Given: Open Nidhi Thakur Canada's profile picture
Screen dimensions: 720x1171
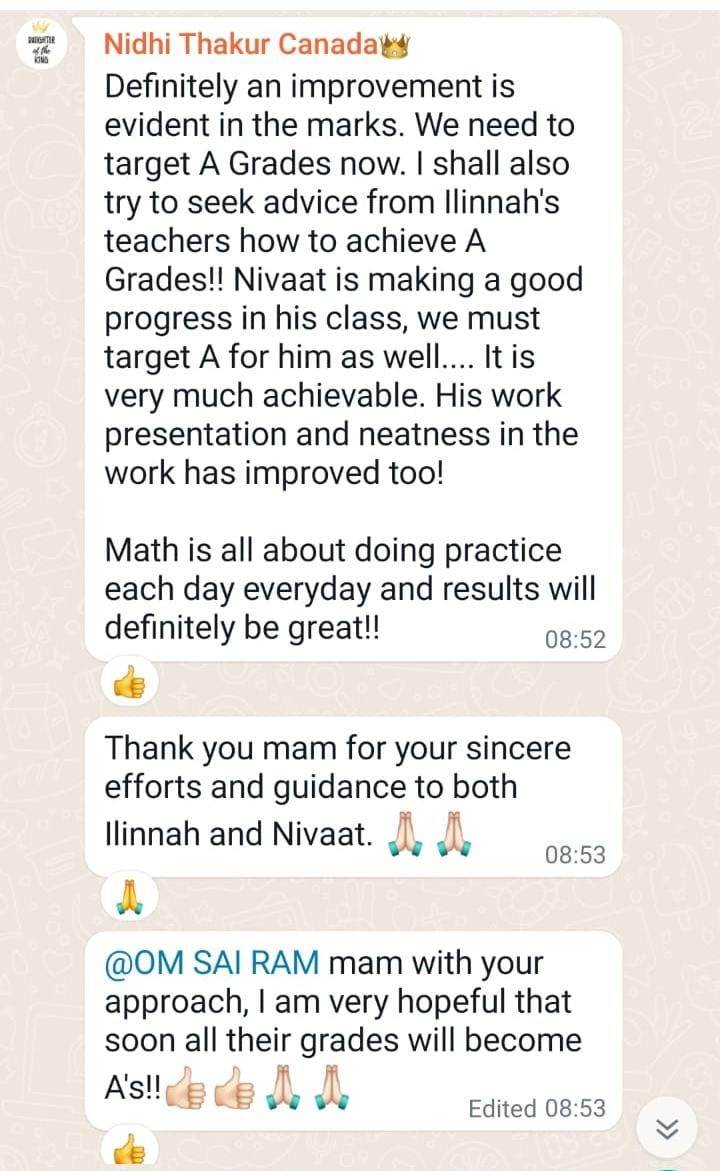Looking at the screenshot, I should [41, 46].
